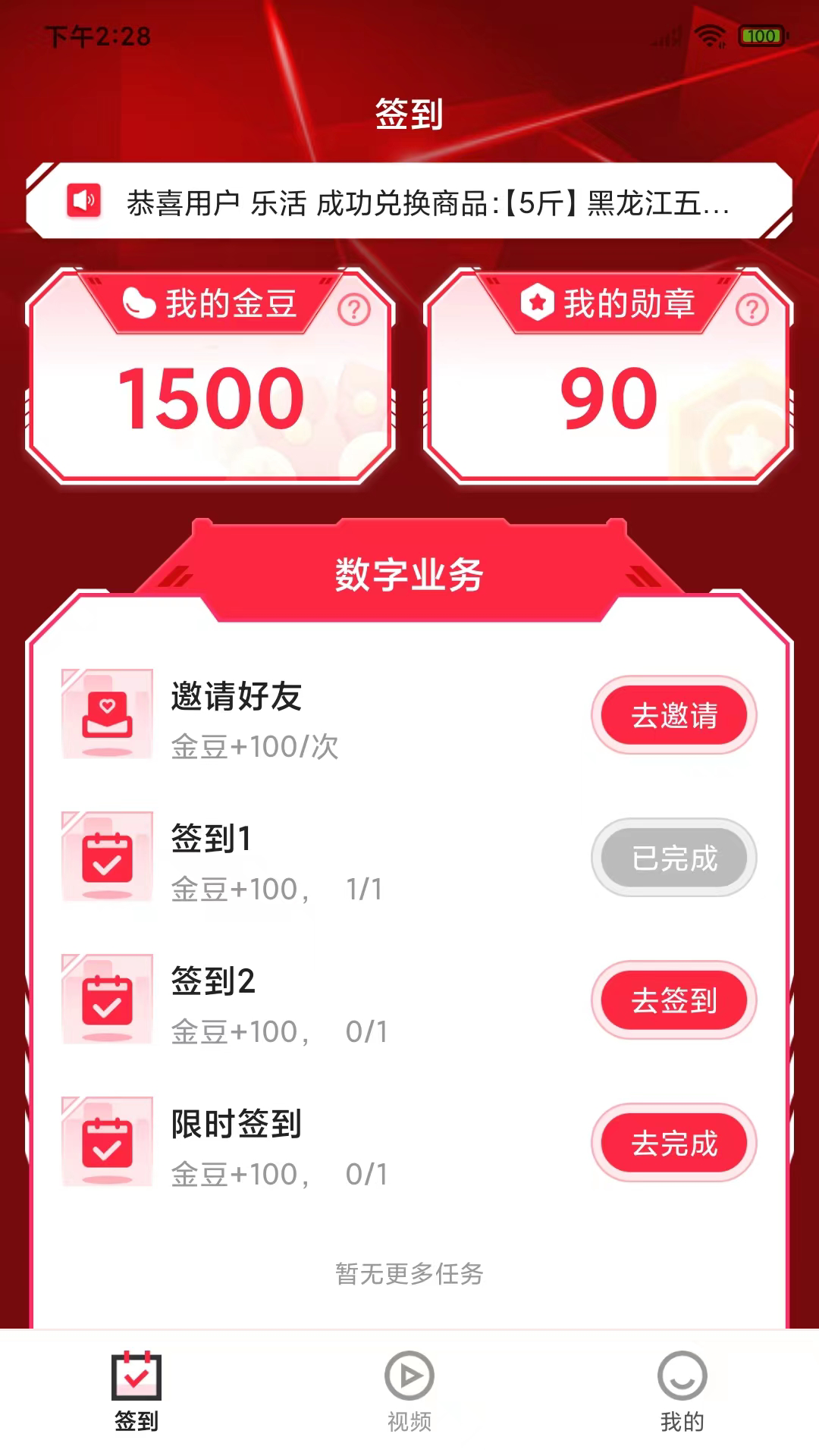Click the 已完成 button for 签到1
Image resolution: width=819 pixels, height=1456 pixels.
pyautogui.click(x=674, y=858)
